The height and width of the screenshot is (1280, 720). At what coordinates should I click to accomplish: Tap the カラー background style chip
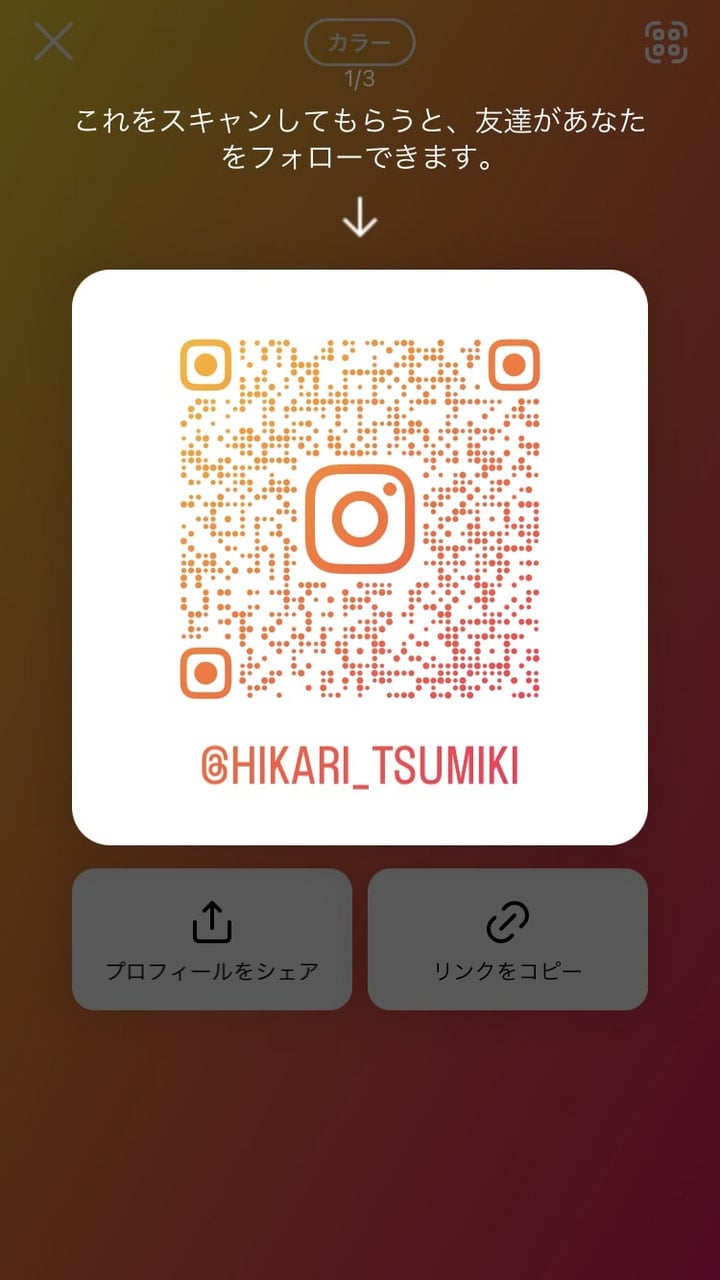[x=360, y=43]
